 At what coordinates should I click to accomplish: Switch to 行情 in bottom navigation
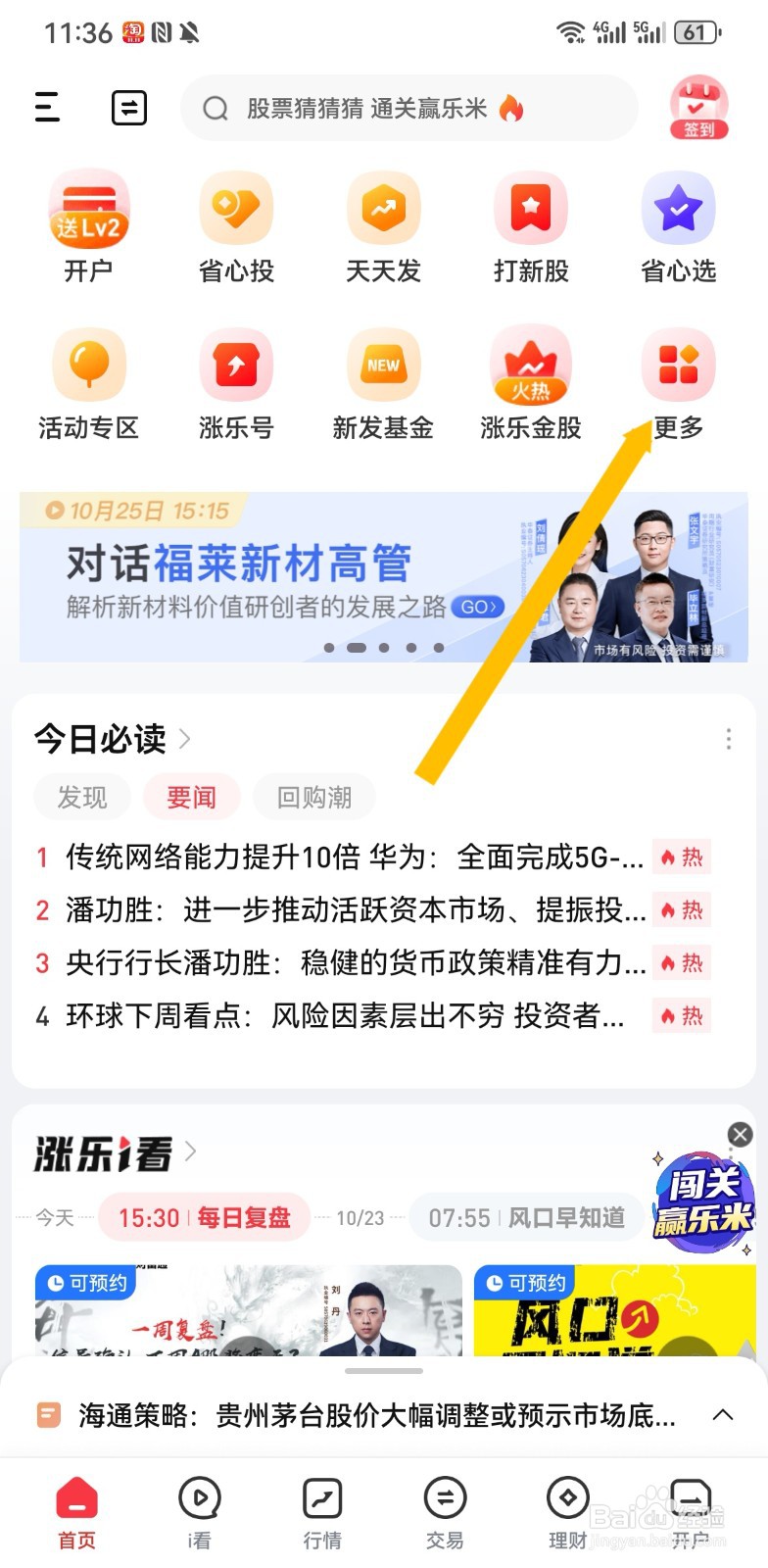click(322, 1509)
